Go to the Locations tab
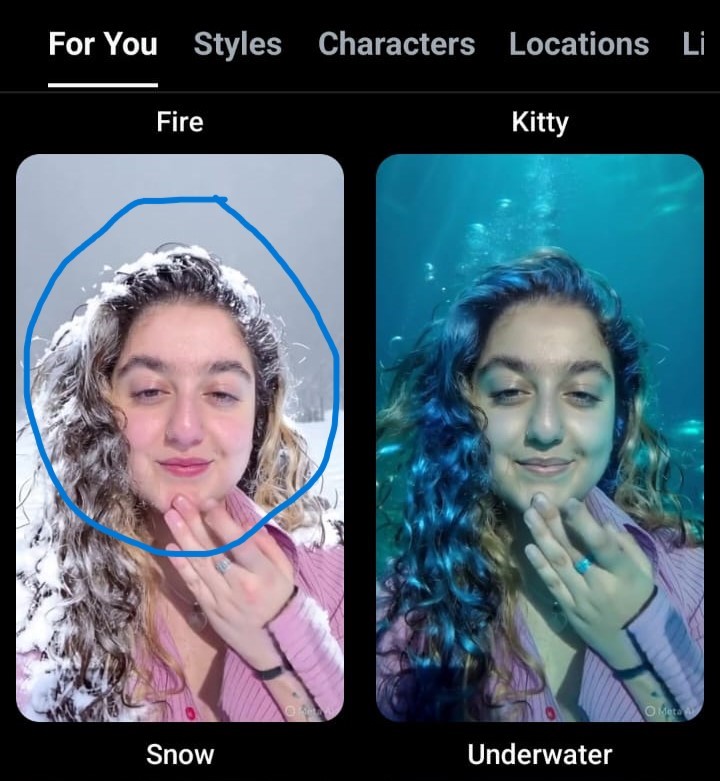 point(578,44)
